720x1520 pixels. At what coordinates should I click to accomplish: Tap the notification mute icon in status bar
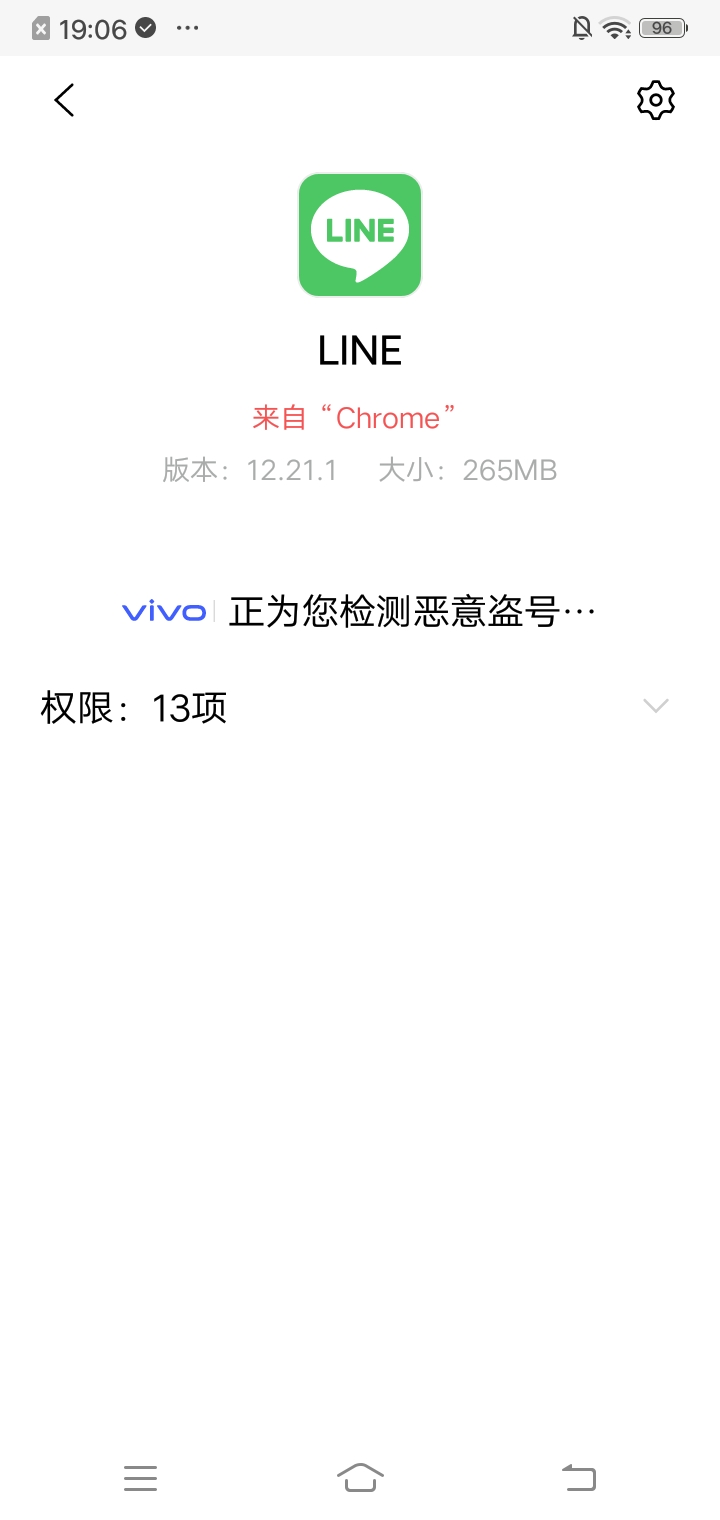click(x=579, y=28)
